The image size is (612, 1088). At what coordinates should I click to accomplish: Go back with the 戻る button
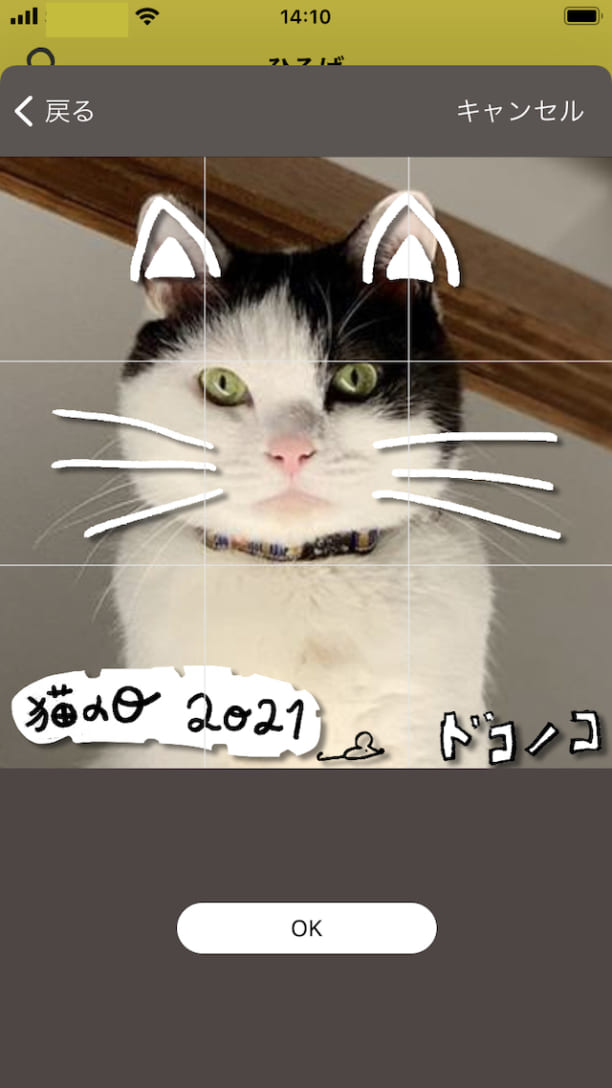coord(55,111)
